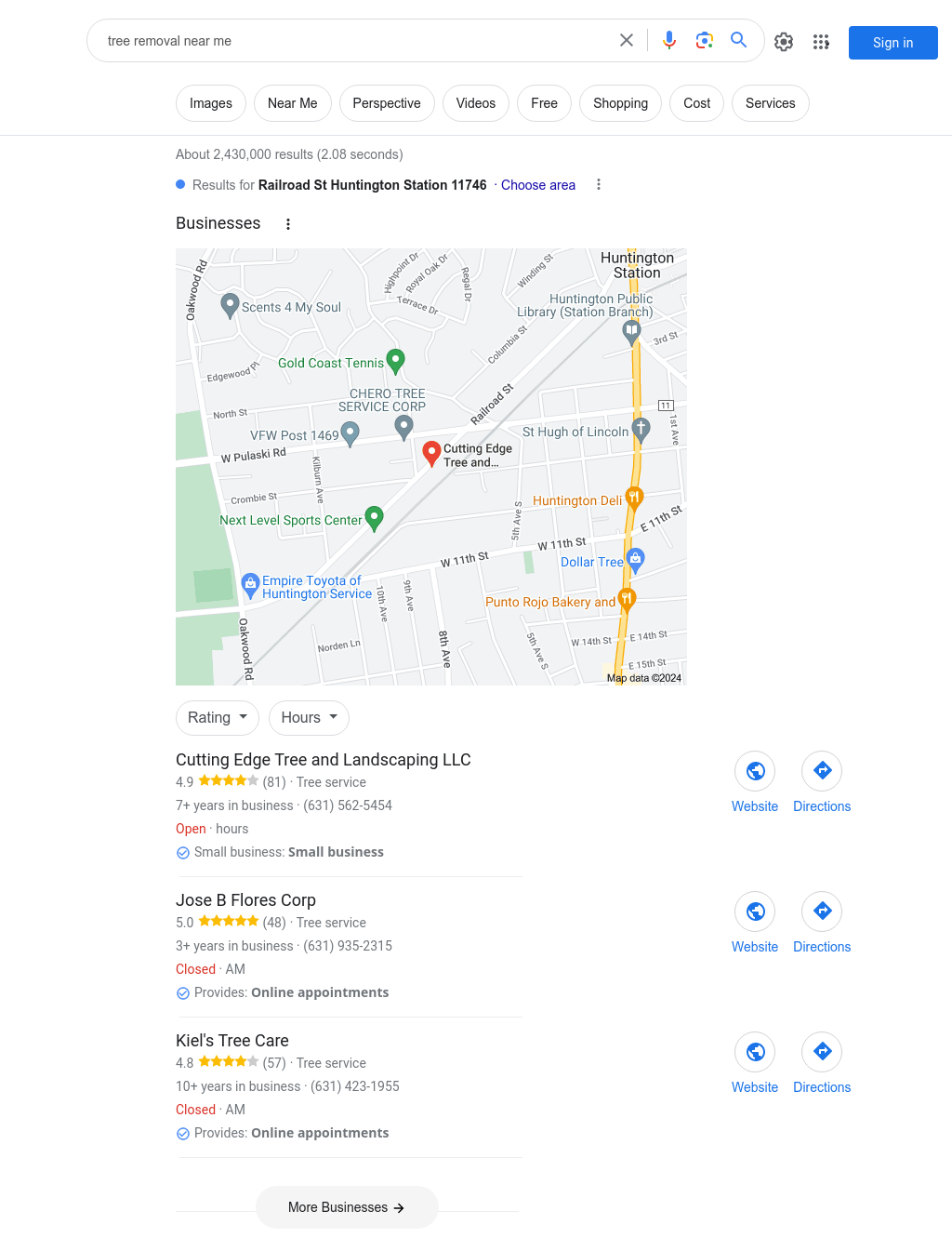This screenshot has height=1251, width=952.
Task: Open quick settings gear
Action: (x=784, y=42)
